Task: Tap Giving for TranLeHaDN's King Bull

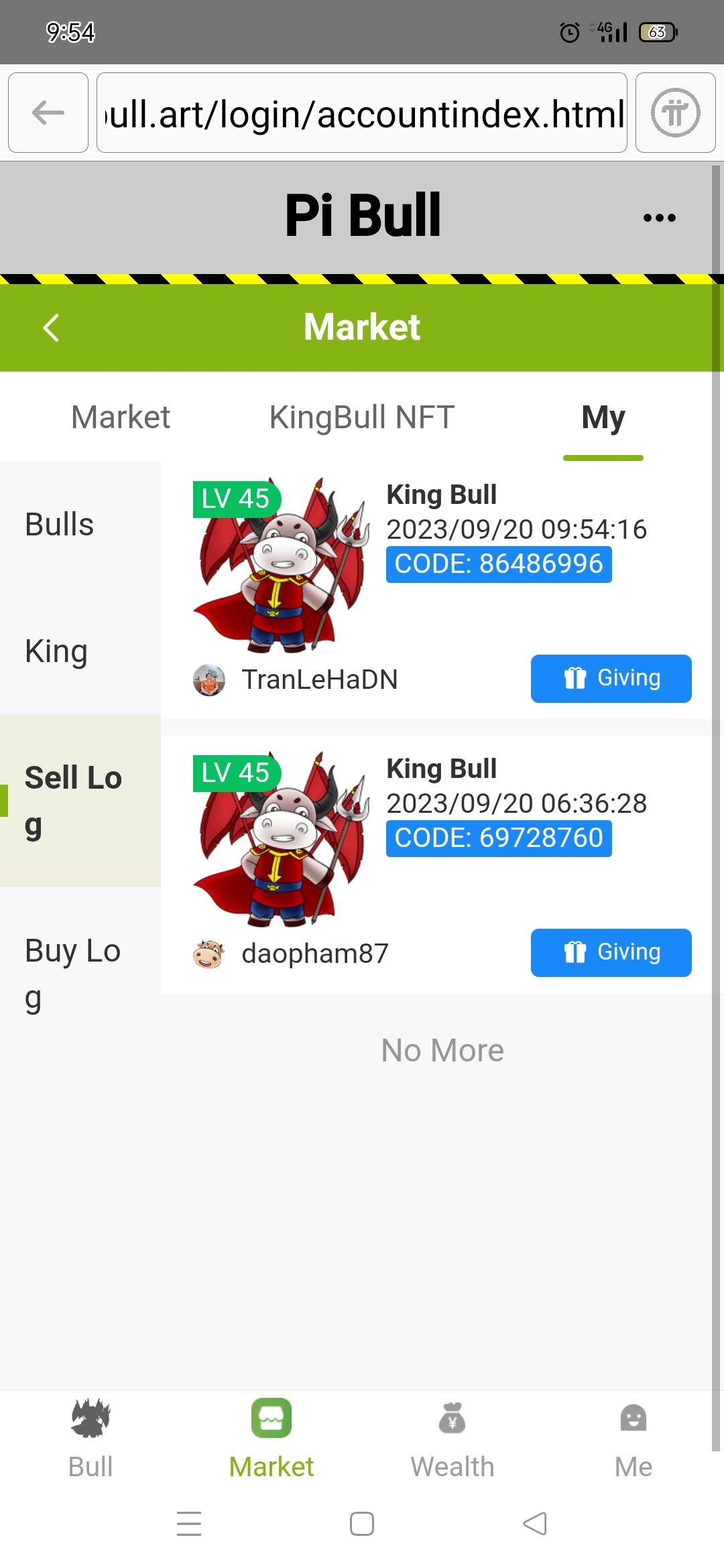Action: tap(611, 679)
